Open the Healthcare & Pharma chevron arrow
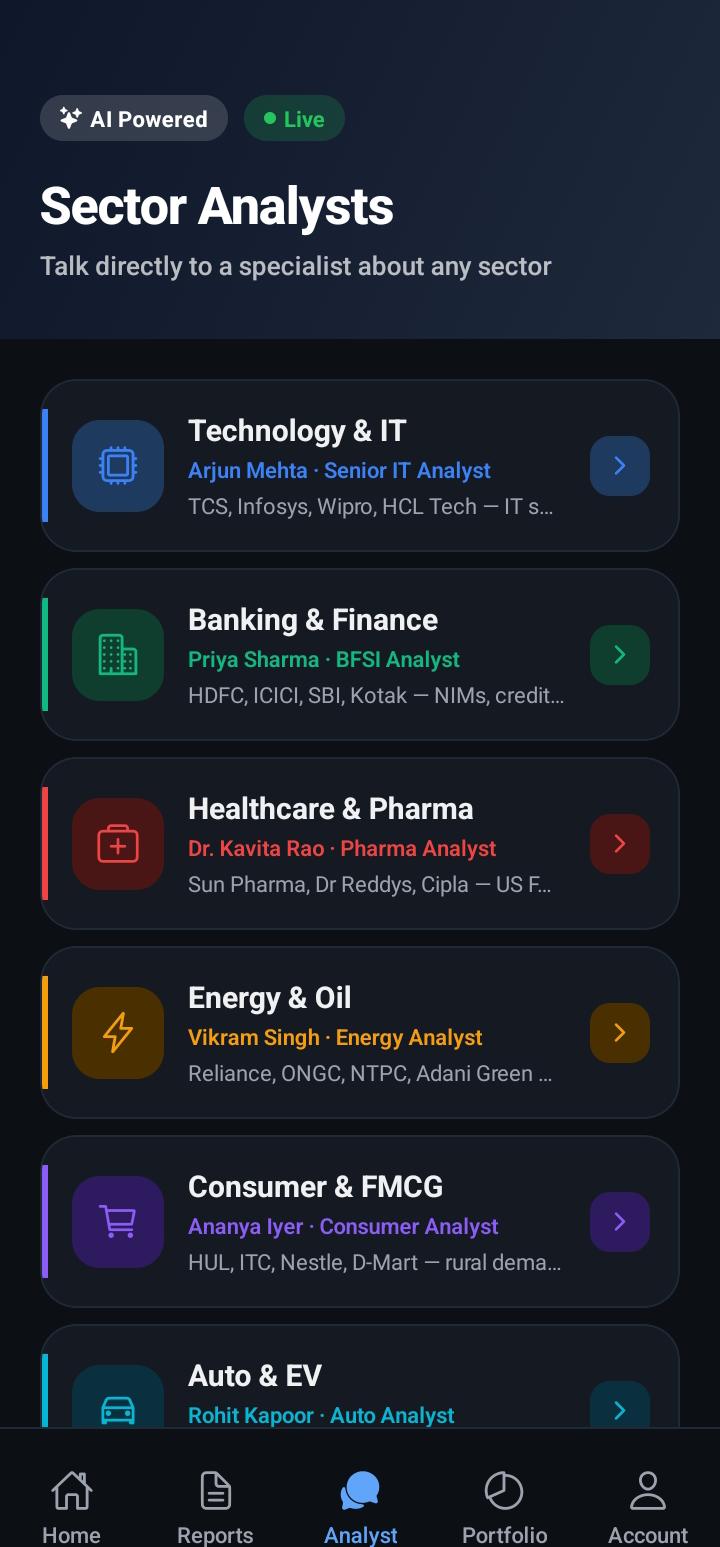Image resolution: width=720 pixels, height=1547 pixels. (x=619, y=843)
